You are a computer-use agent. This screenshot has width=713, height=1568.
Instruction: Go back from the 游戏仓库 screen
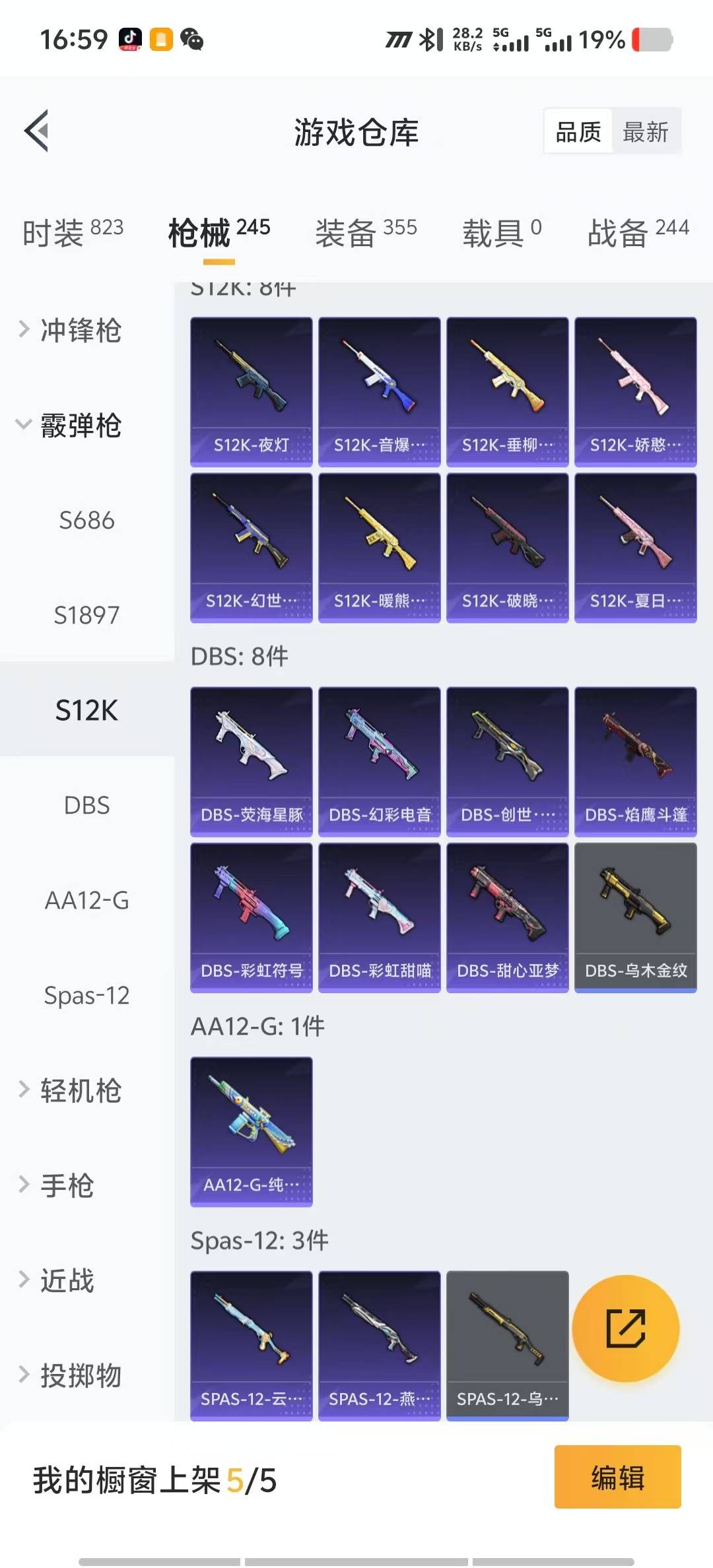[x=37, y=131]
